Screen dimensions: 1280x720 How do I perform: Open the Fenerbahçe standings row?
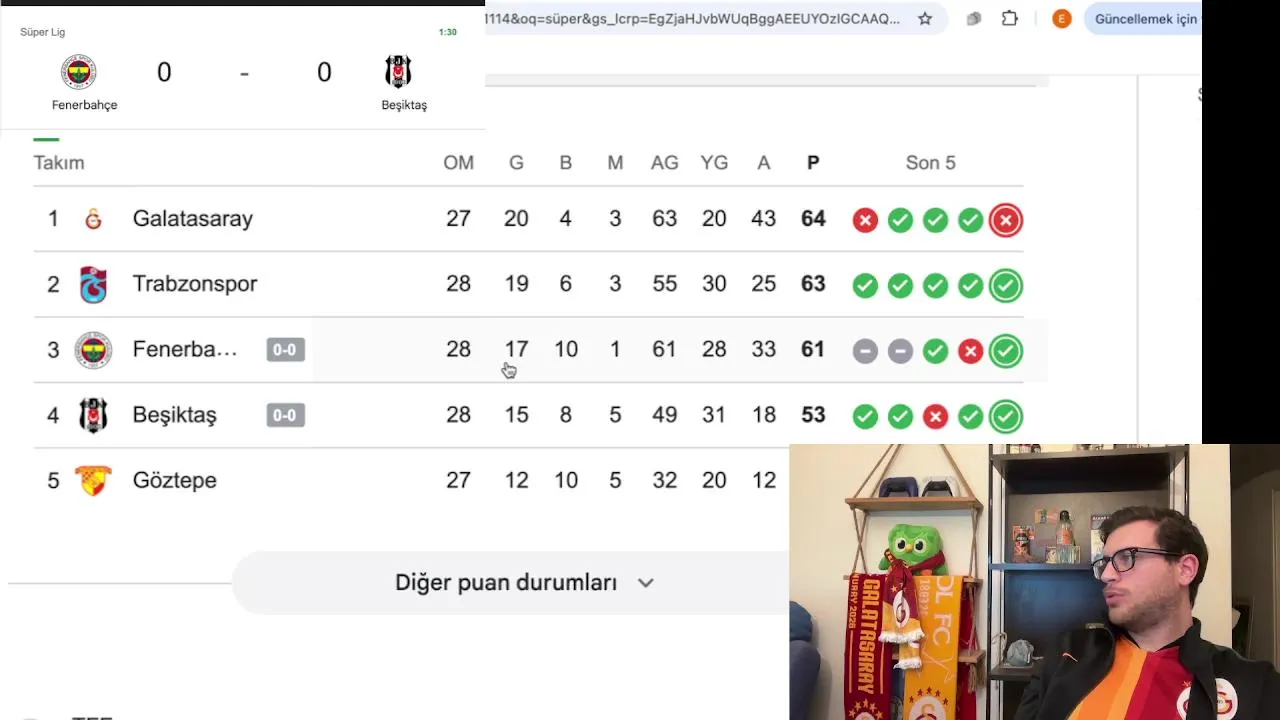click(184, 350)
